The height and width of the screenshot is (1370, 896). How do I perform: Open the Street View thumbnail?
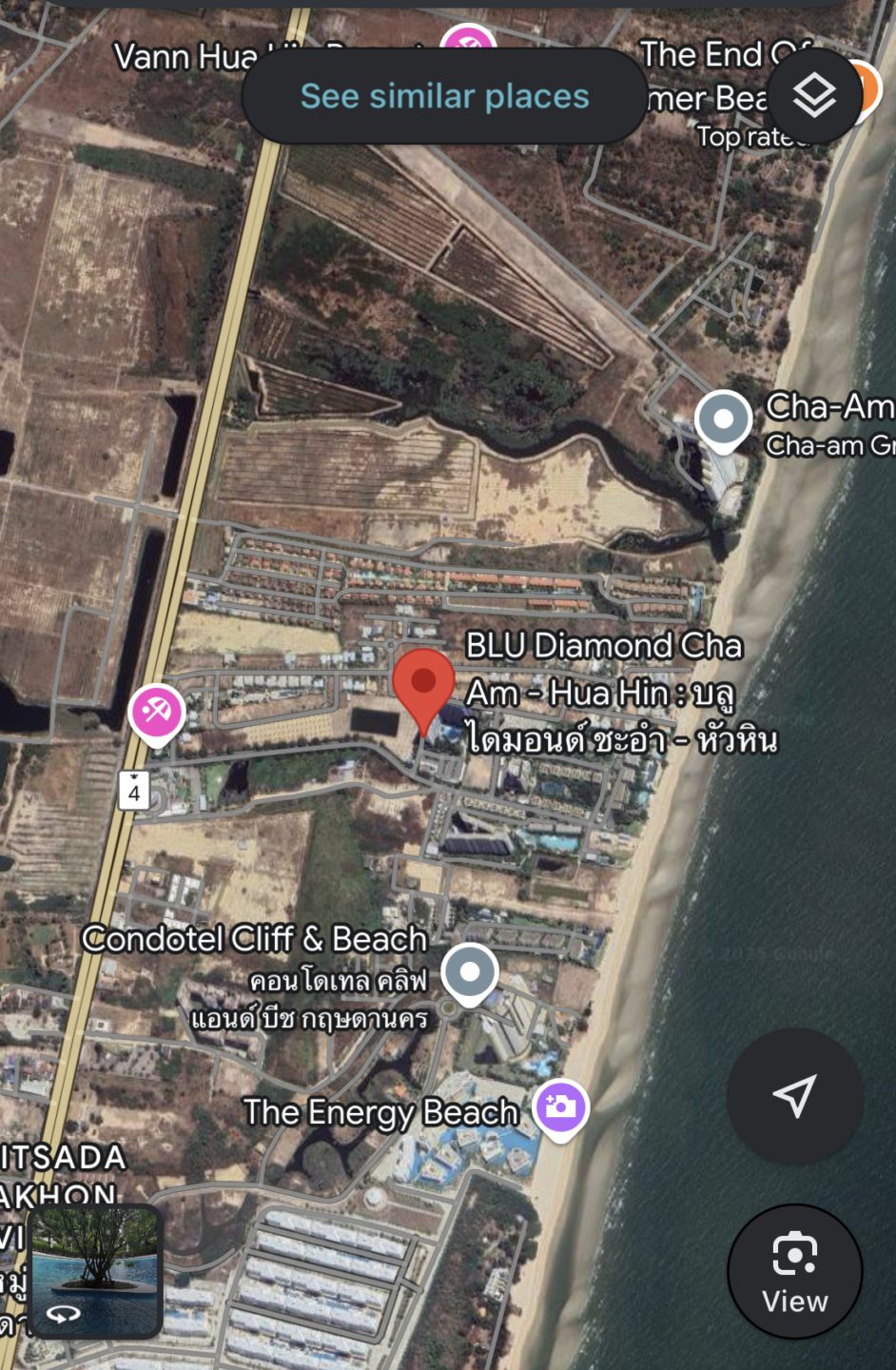click(x=95, y=1271)
